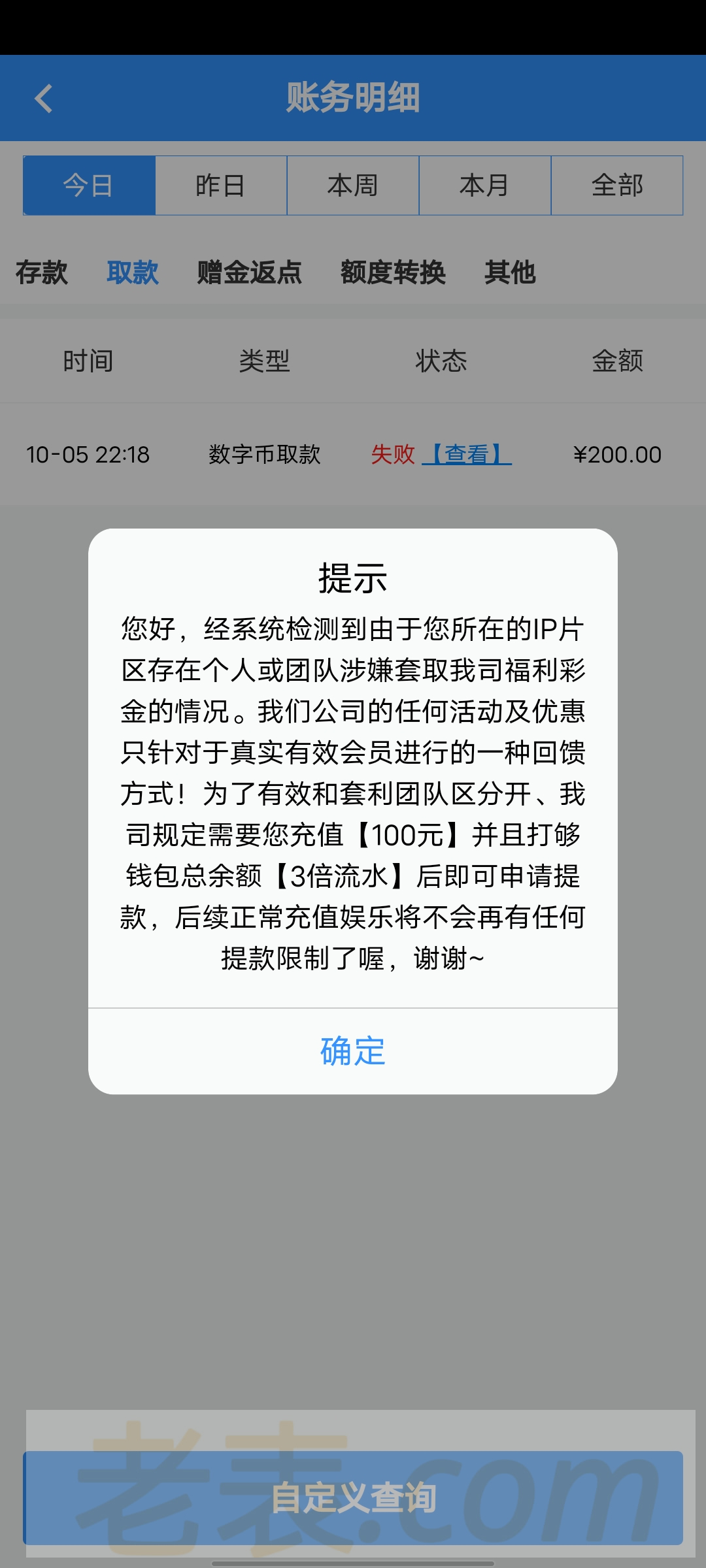Select the 取款 category
706x1568 pixels.
click(x=133, y=272)
